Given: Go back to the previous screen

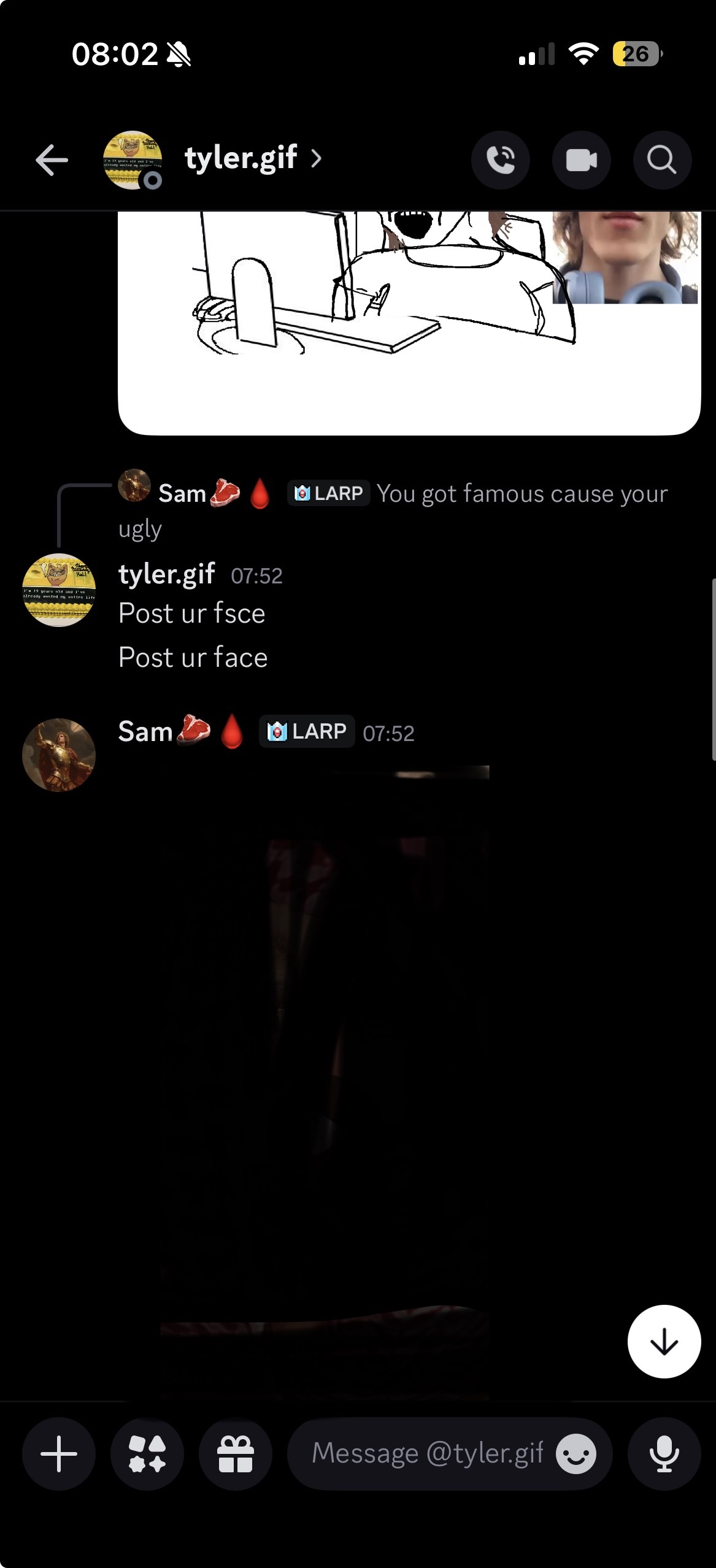Looking at the screenshot, I should 52,161.
